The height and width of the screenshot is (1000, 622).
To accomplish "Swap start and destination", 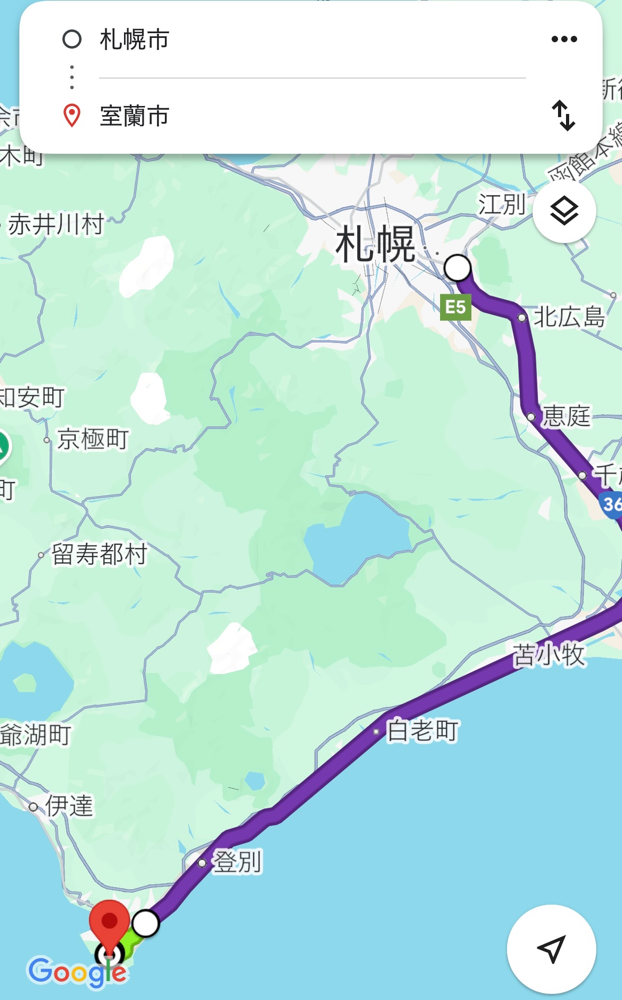I will pyautogui.click(x=564, y=116).
